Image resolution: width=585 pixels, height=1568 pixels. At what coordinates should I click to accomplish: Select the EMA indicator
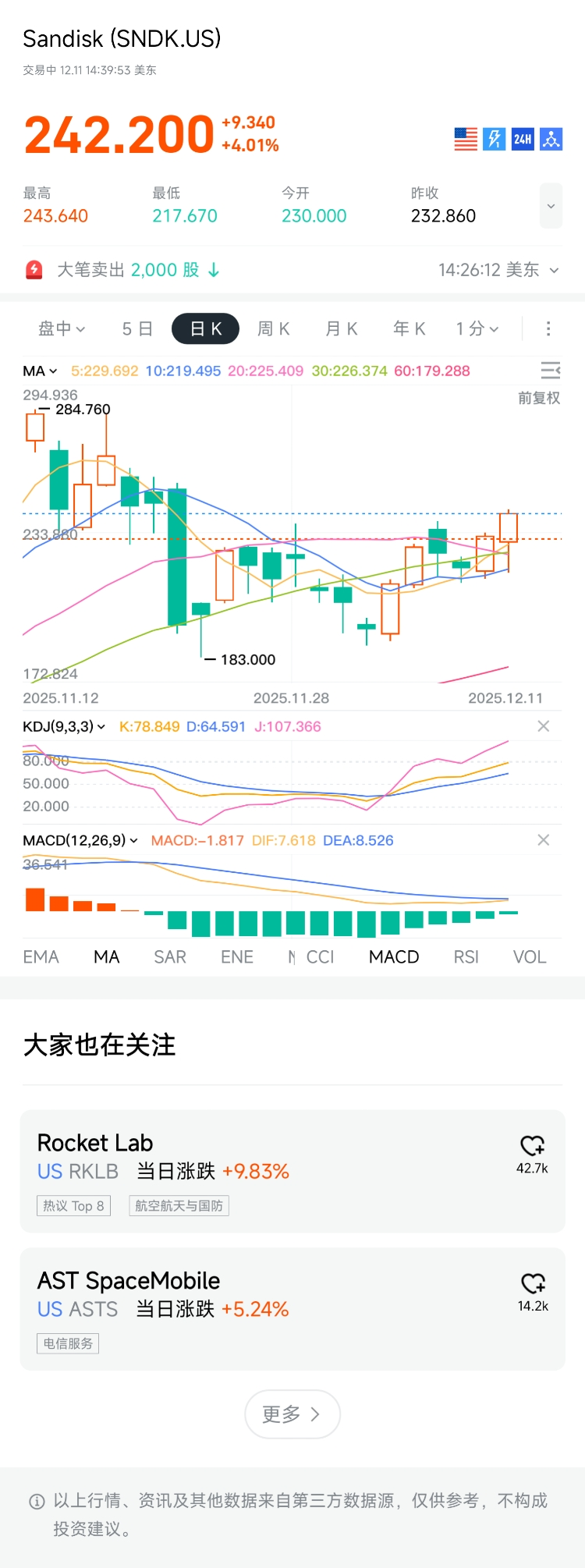41,957
